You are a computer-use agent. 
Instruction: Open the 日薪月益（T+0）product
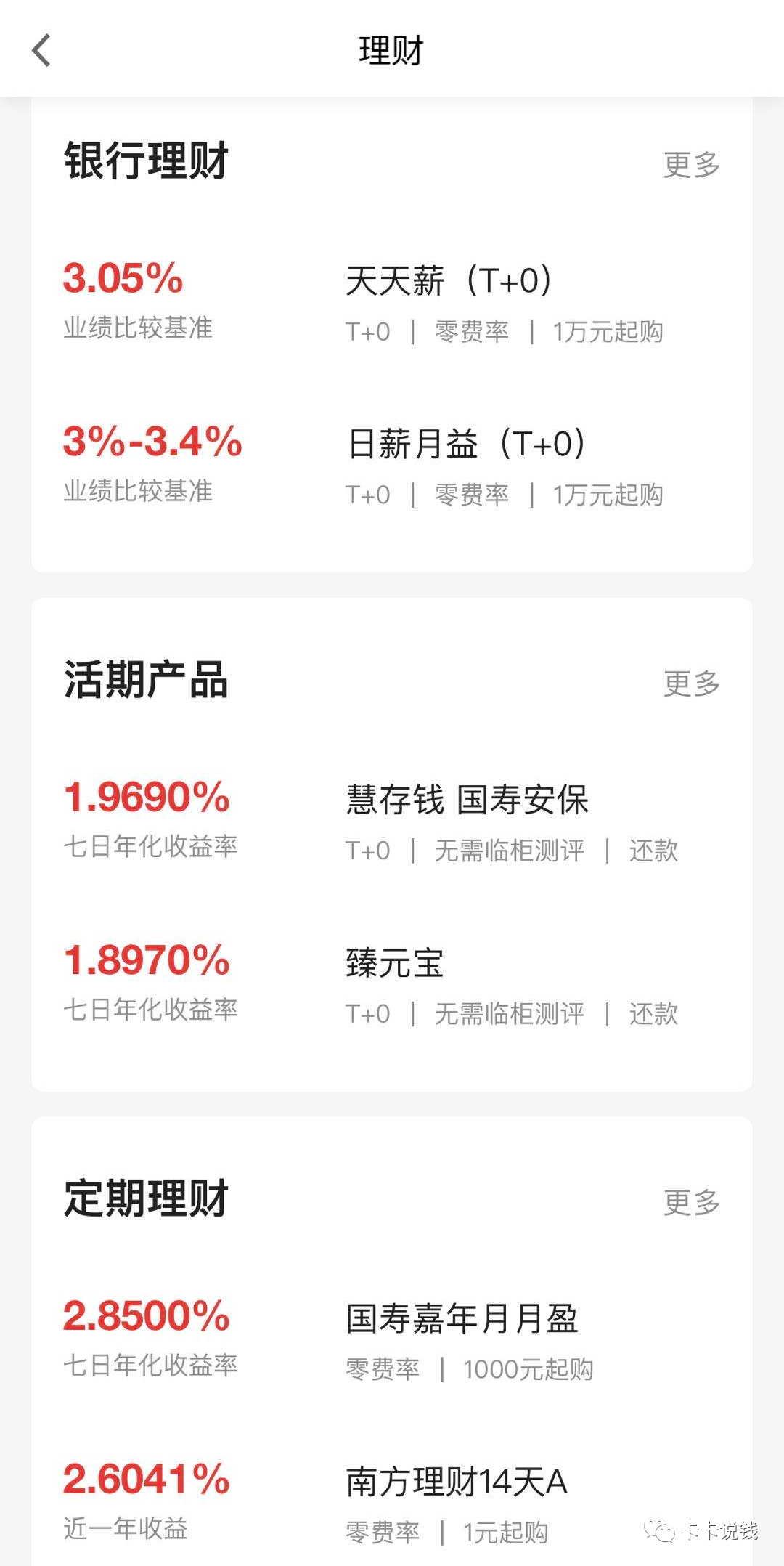[392, 466]
